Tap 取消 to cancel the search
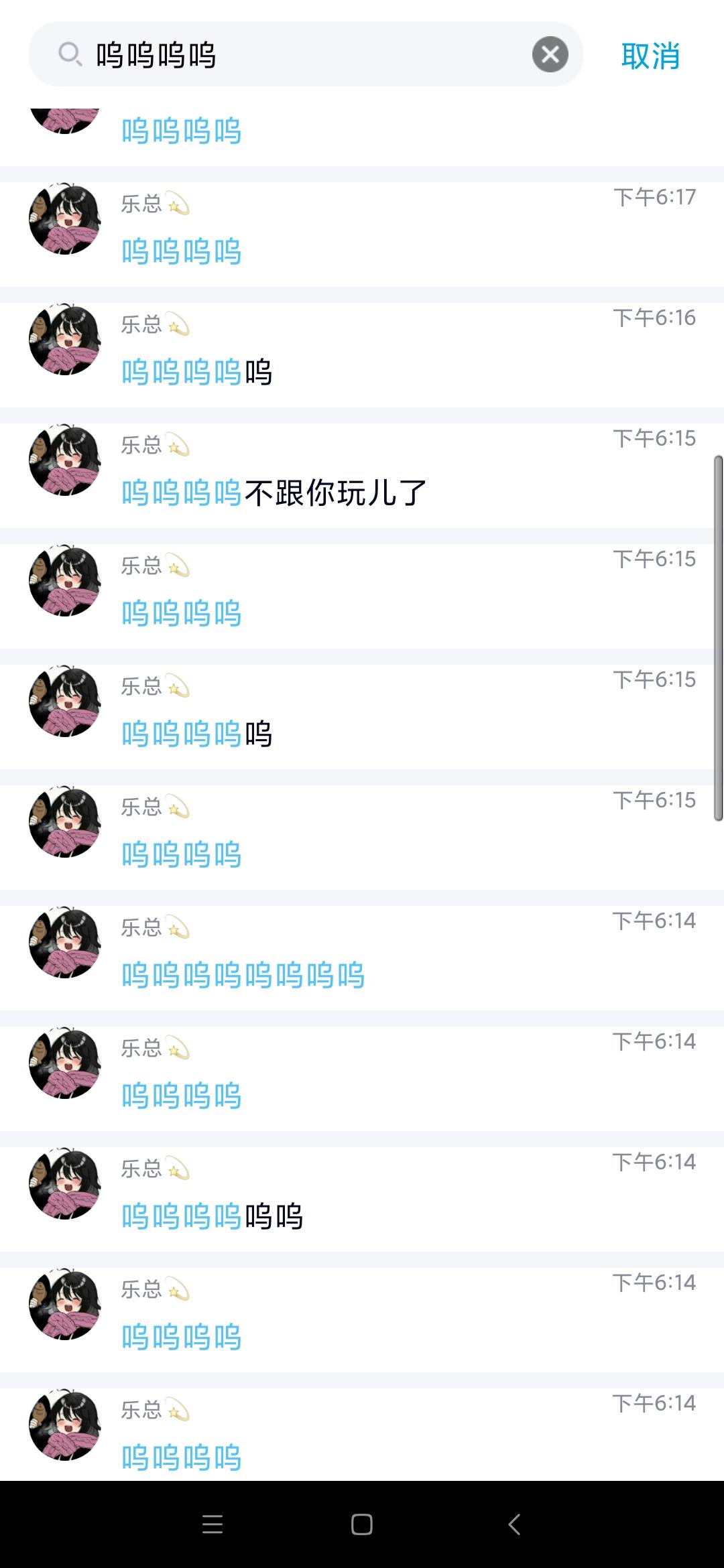Viewport: 724px width, 1568px height. pos(650,56)
